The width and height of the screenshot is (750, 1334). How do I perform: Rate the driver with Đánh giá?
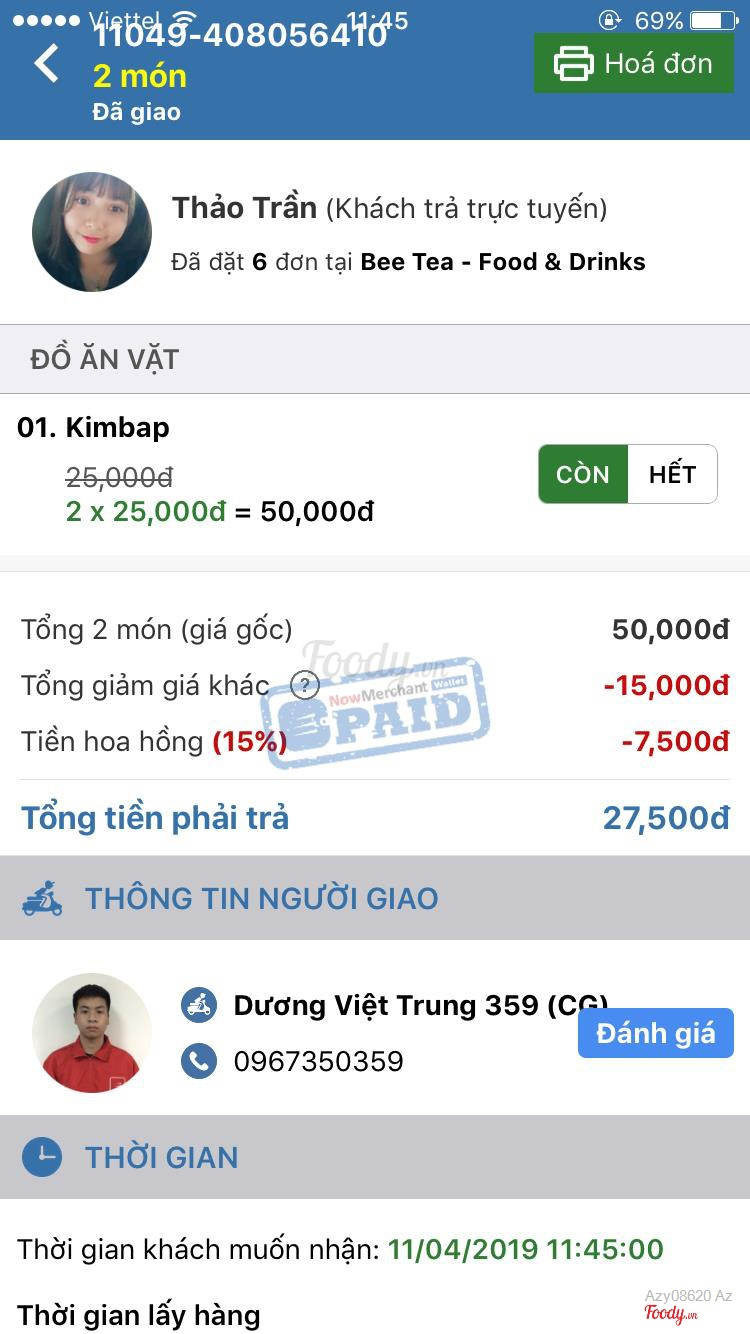[655, 1033]
